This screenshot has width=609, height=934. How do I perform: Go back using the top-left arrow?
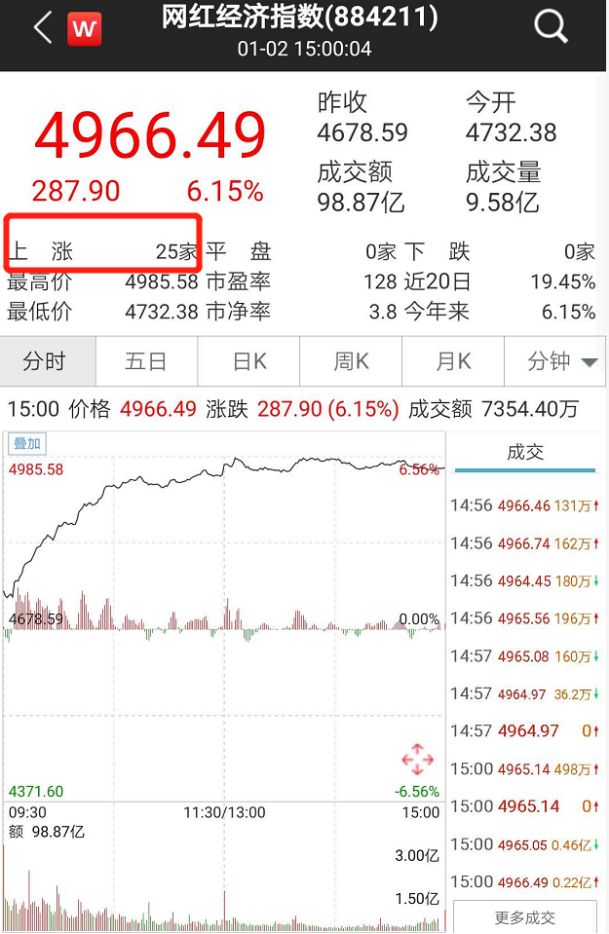(x=41, y=28)
